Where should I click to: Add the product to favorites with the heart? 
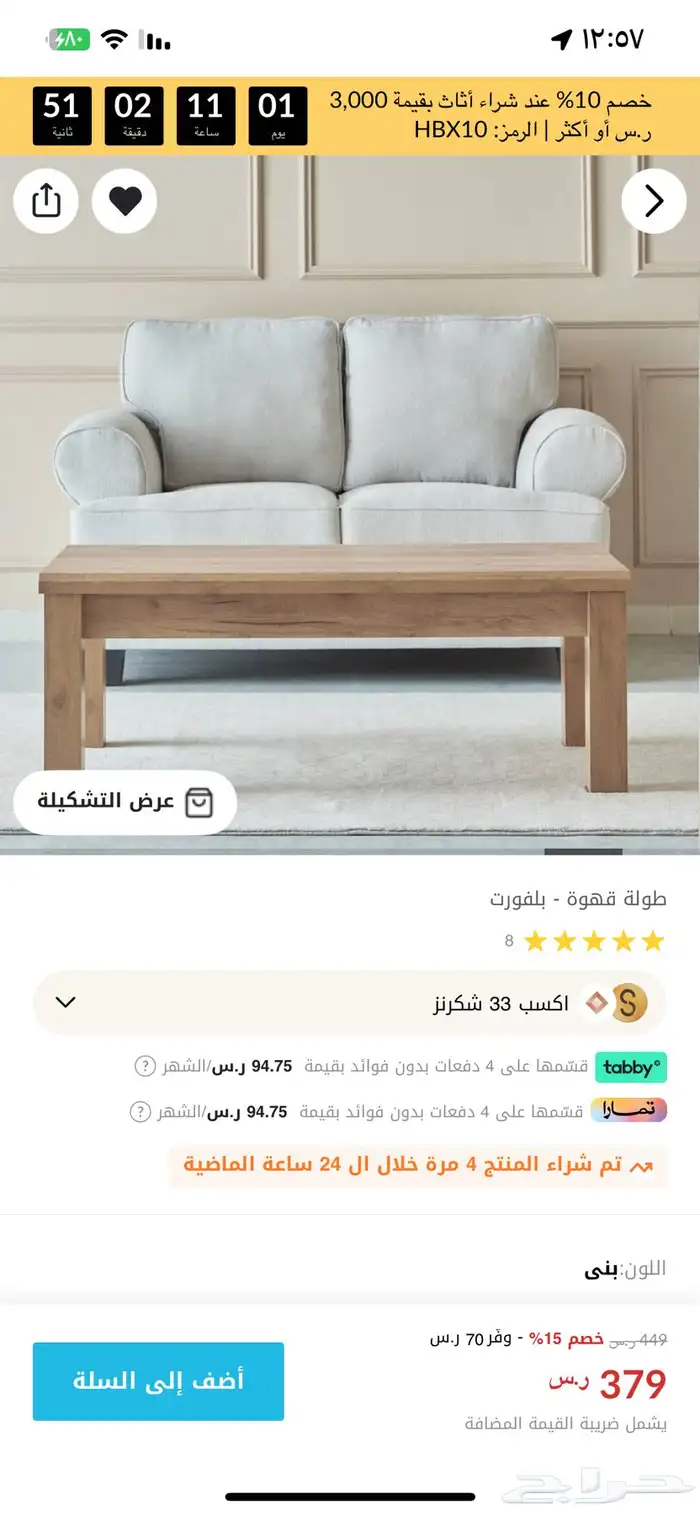point(125,202)
